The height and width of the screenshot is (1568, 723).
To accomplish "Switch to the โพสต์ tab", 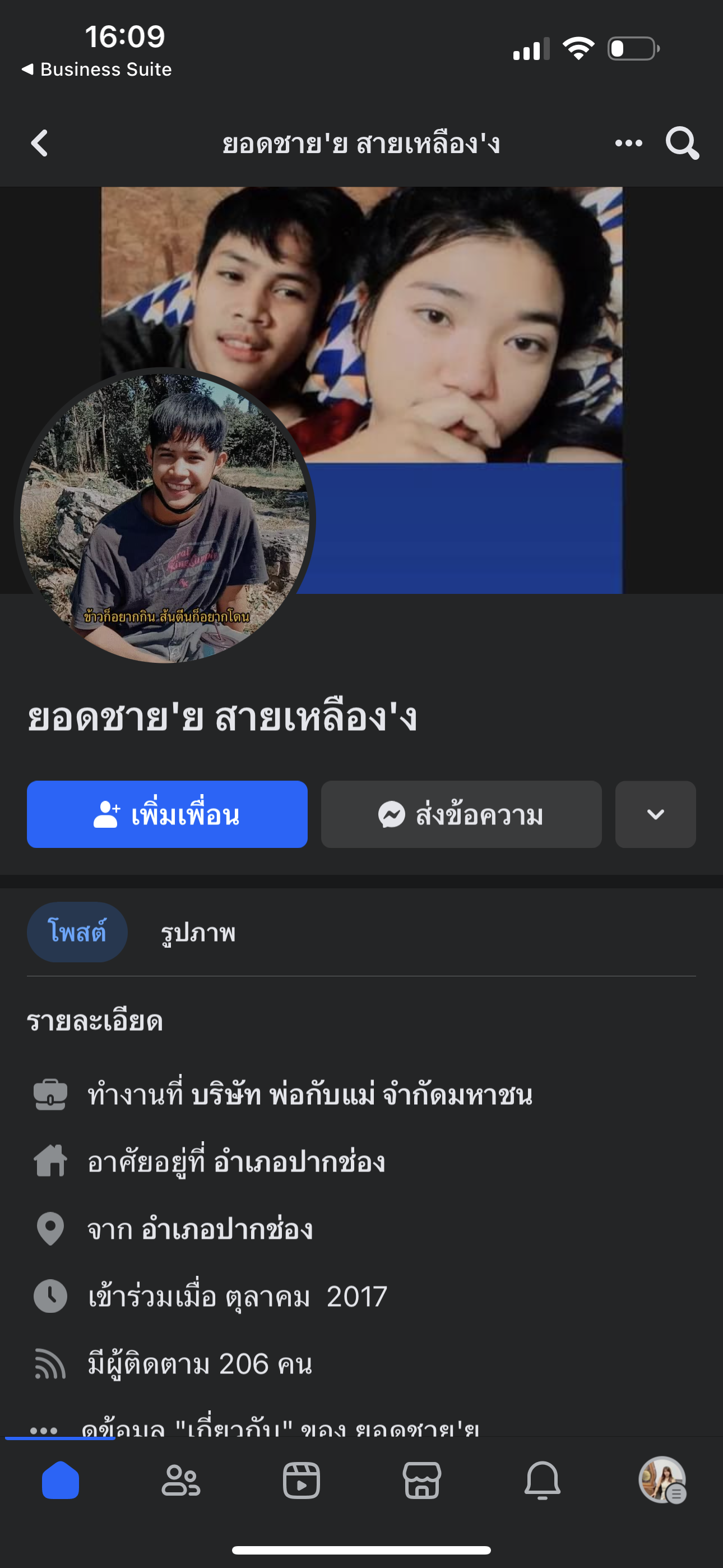I will [77, 932].
